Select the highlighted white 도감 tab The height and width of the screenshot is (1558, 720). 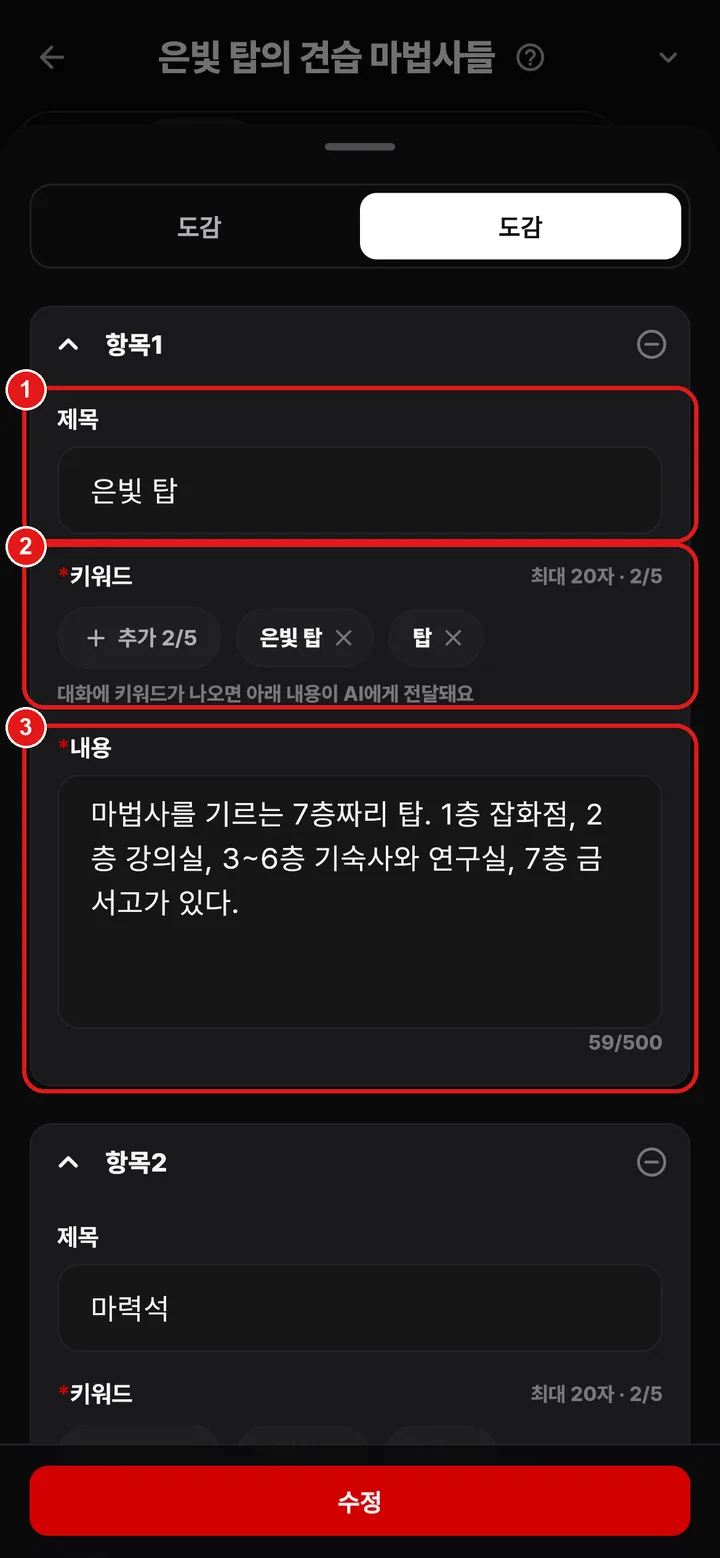click(x=520, y=226)
